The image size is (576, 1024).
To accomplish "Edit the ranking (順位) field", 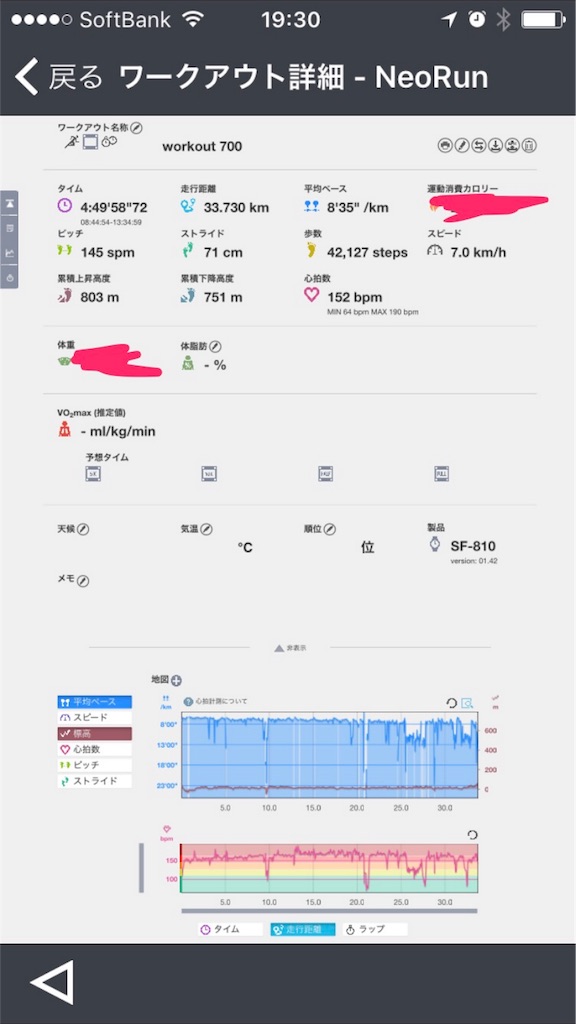I will tap(330, 529).
